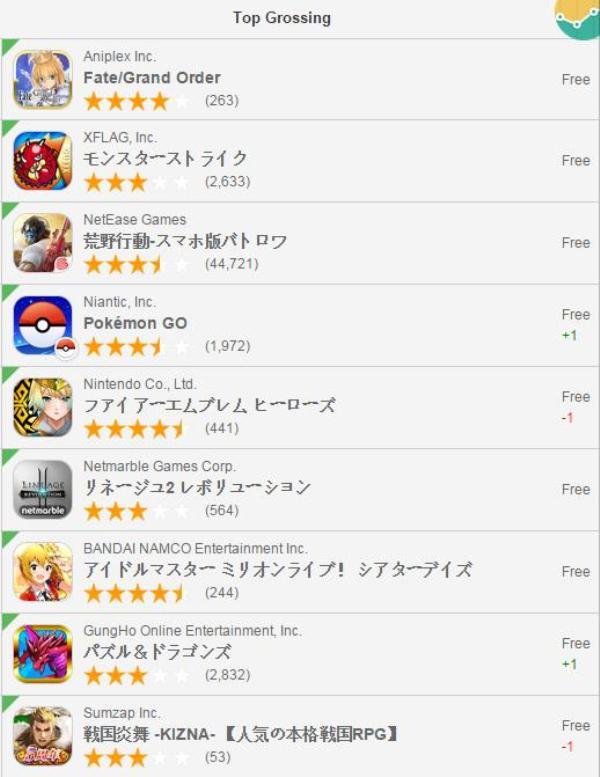Open the 戦国炎舞 -KIZNA- listing

coord(240,734)
